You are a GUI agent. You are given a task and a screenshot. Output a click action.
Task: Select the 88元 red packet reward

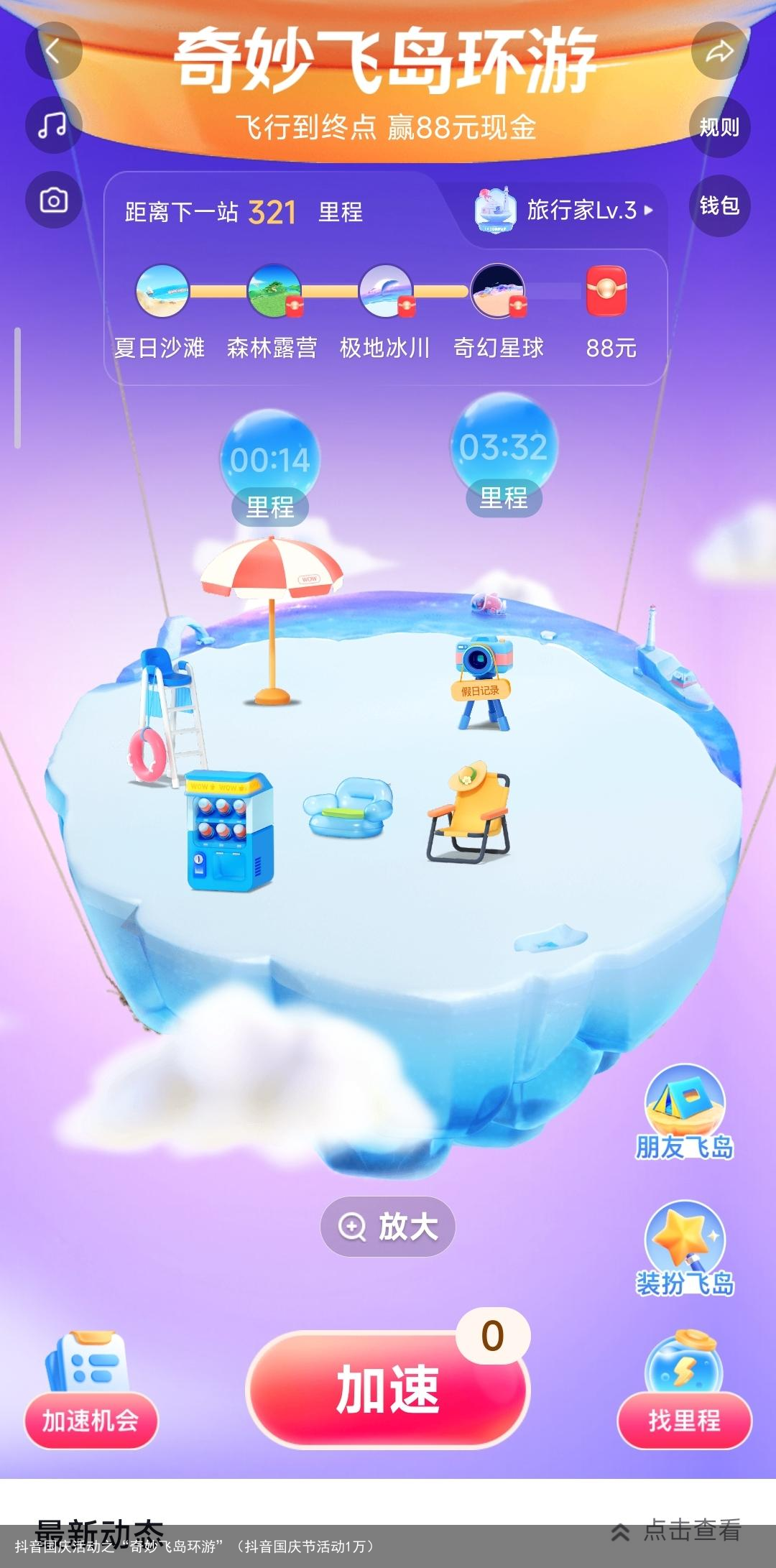pyautogui.click(x=608, y=292)
